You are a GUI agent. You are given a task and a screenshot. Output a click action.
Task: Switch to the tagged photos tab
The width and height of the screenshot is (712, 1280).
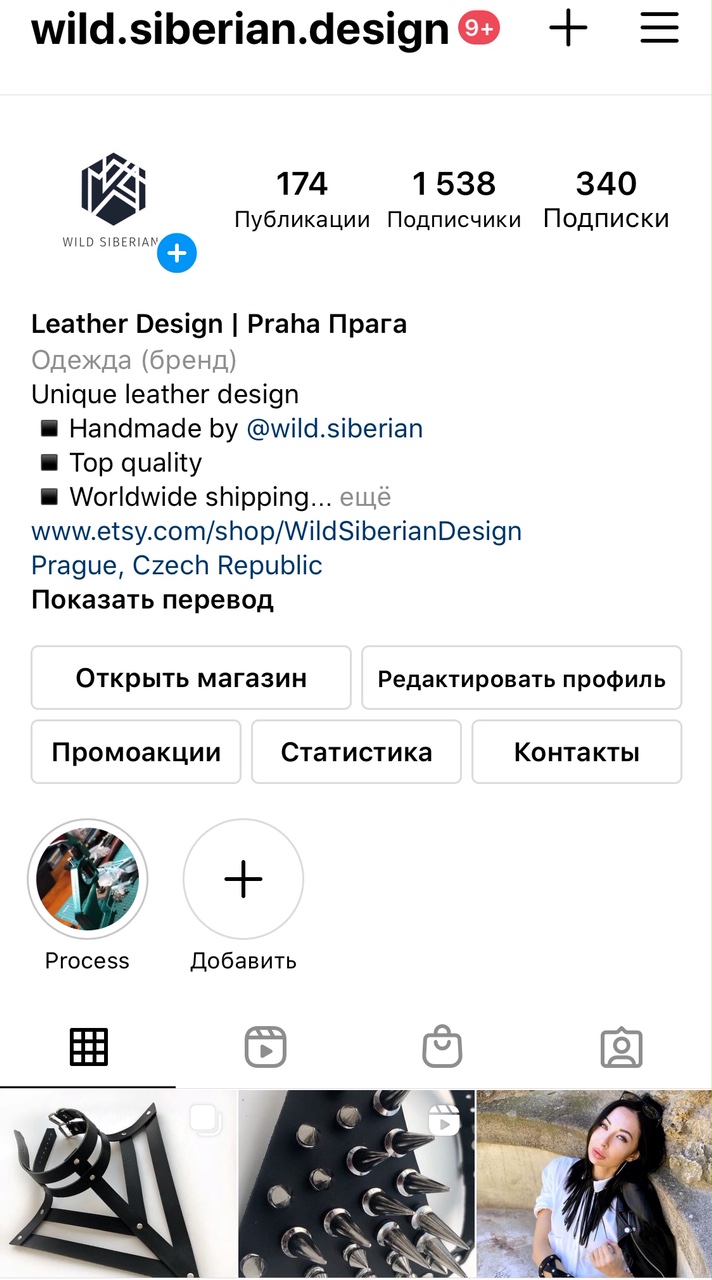[621, 1048]
